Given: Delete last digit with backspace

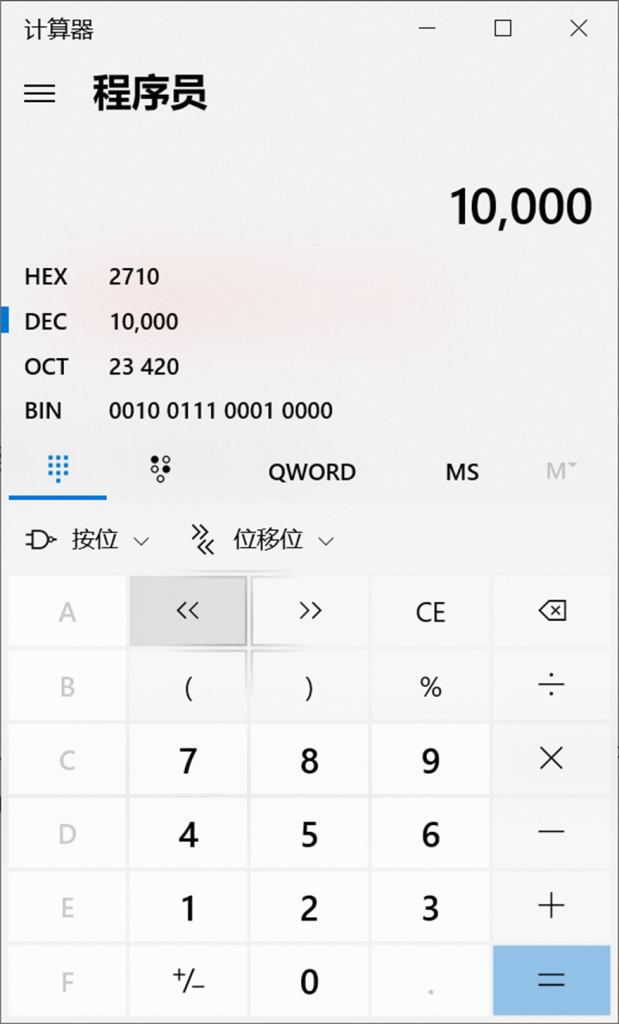Looking at the screenshot, I should tap(552, 611).
